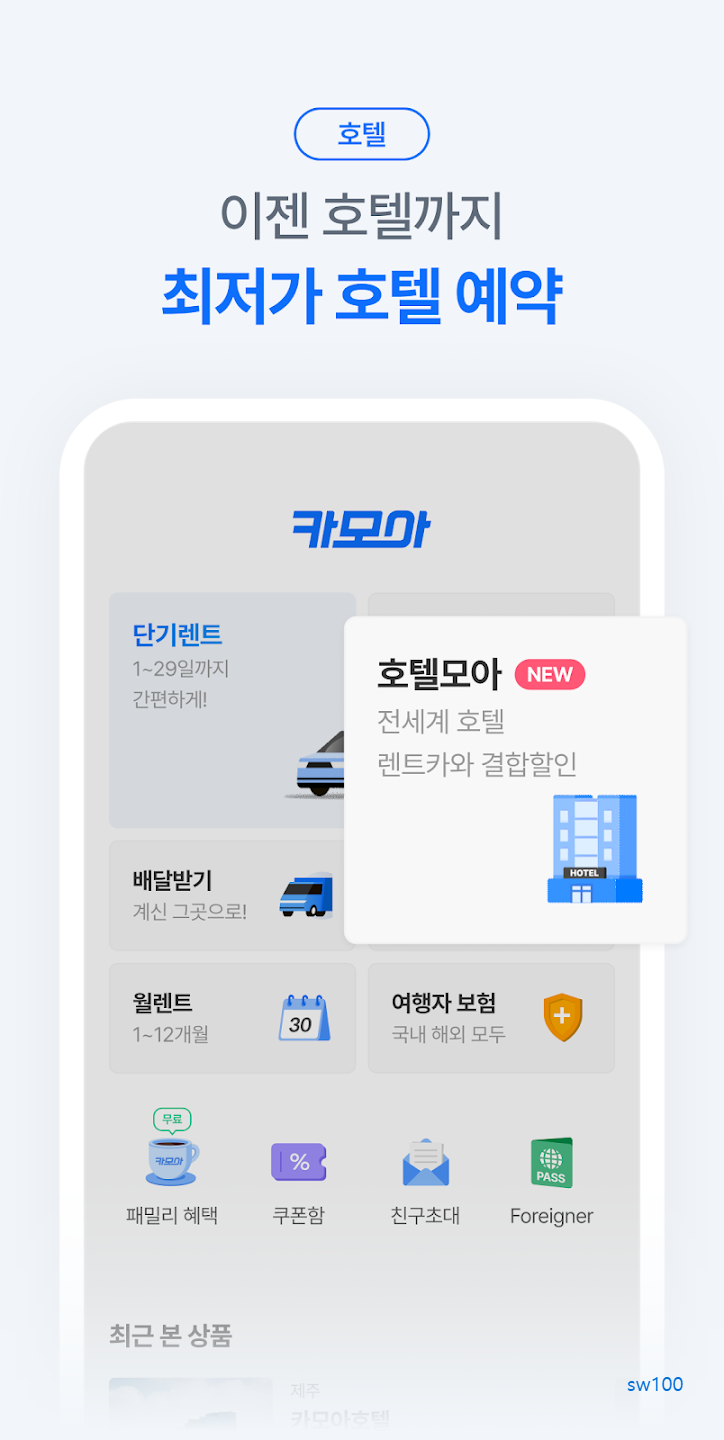Select the Foreigner passport icon
Screen dimensions: 724x1440
point(551,1160)
